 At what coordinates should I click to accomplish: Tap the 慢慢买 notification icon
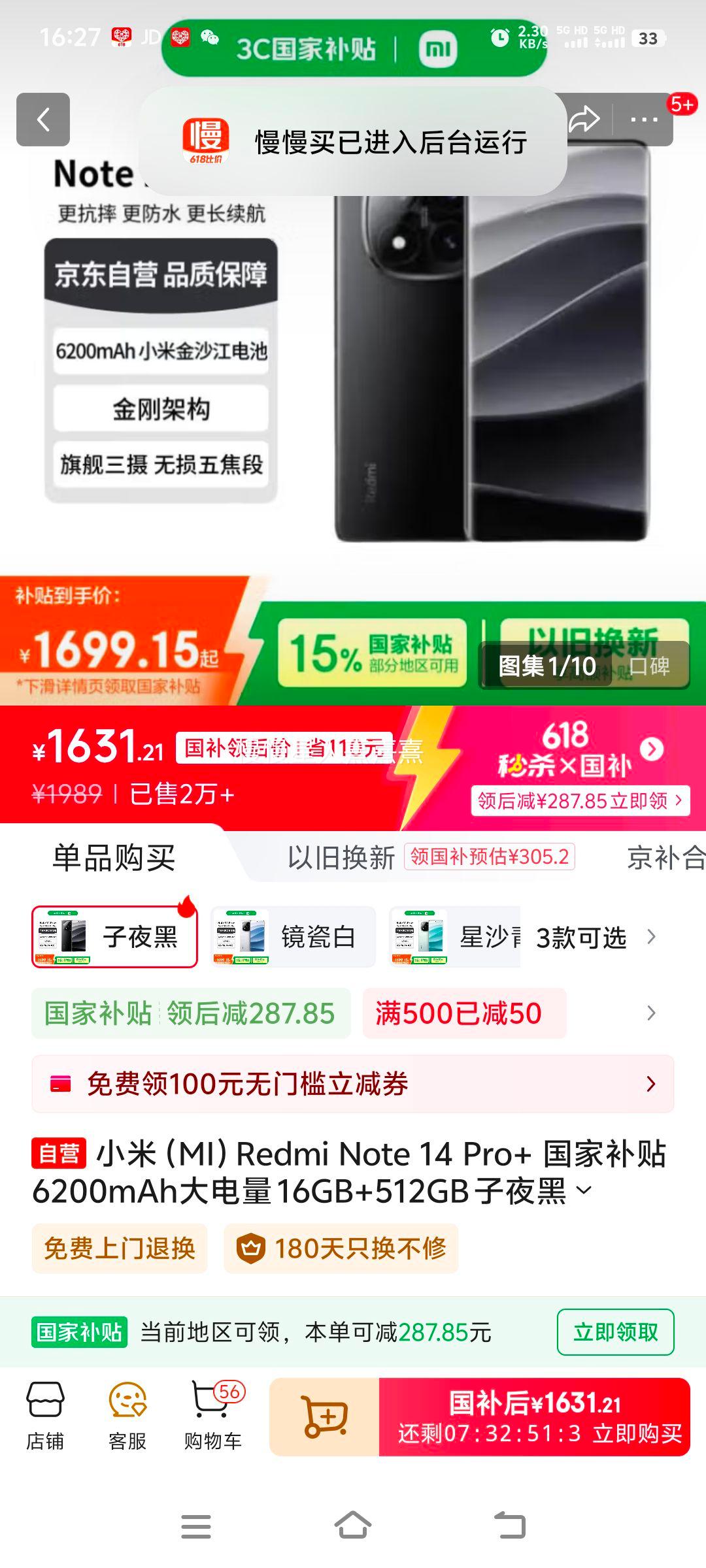coord(207,139)
